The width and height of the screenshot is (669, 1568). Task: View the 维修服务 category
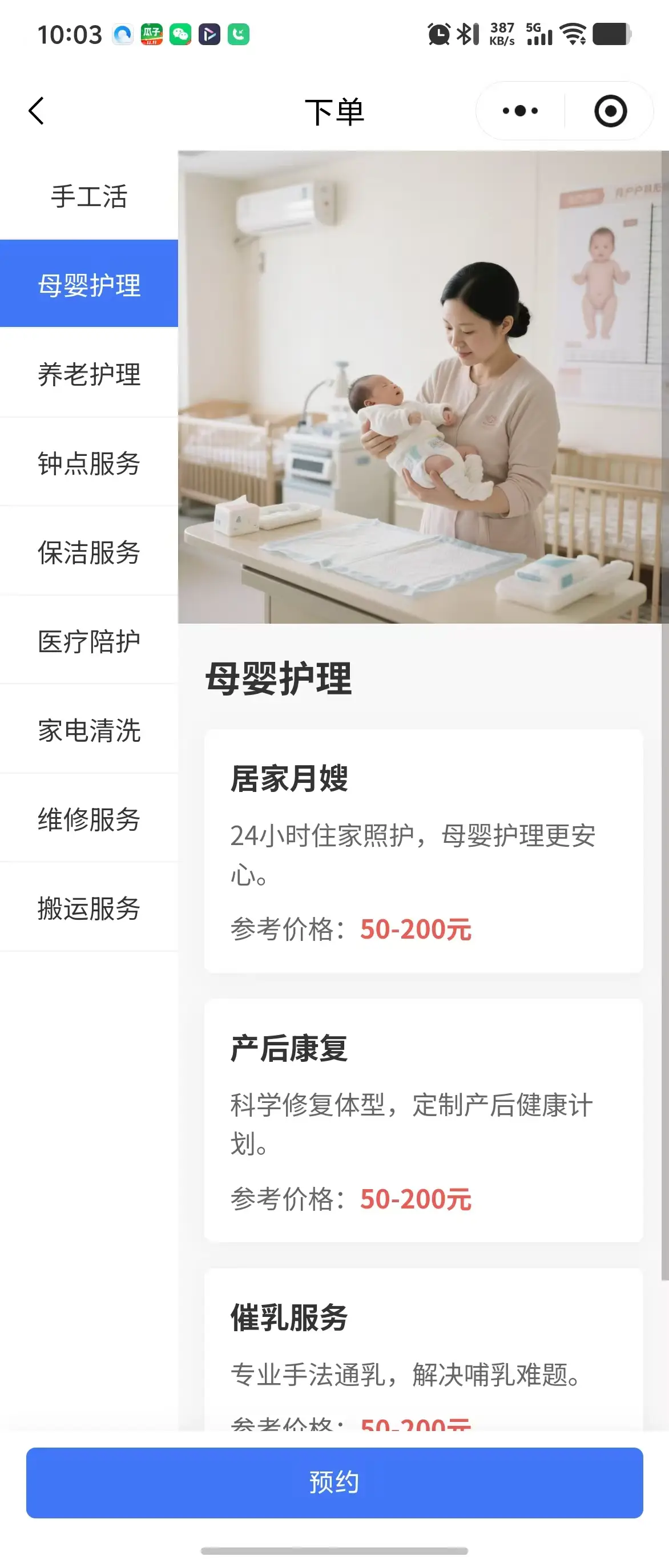(x=89, y=818)
